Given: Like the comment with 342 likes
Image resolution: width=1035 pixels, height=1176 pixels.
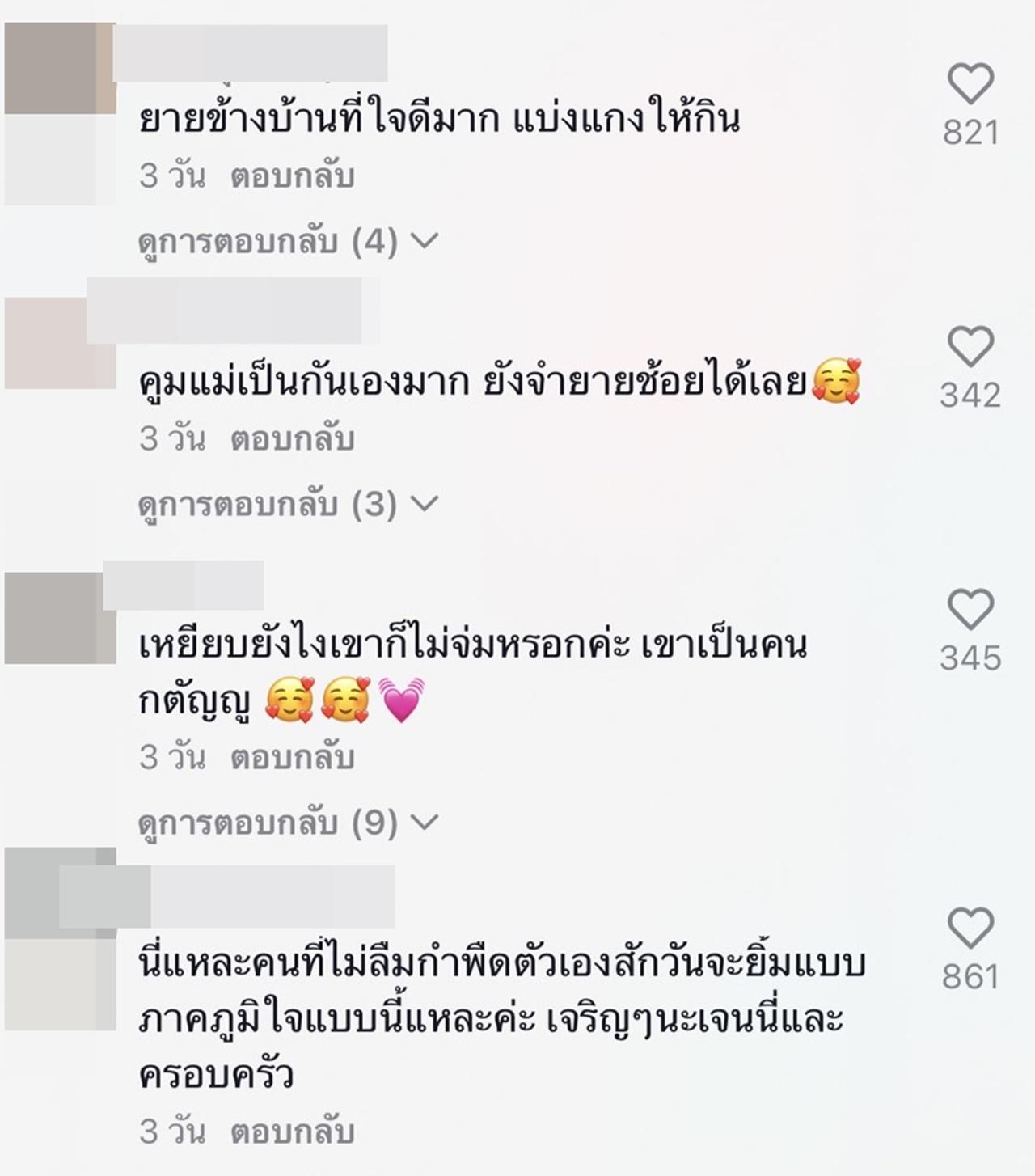Looking at the screenshot, I should tap(970, 347).
